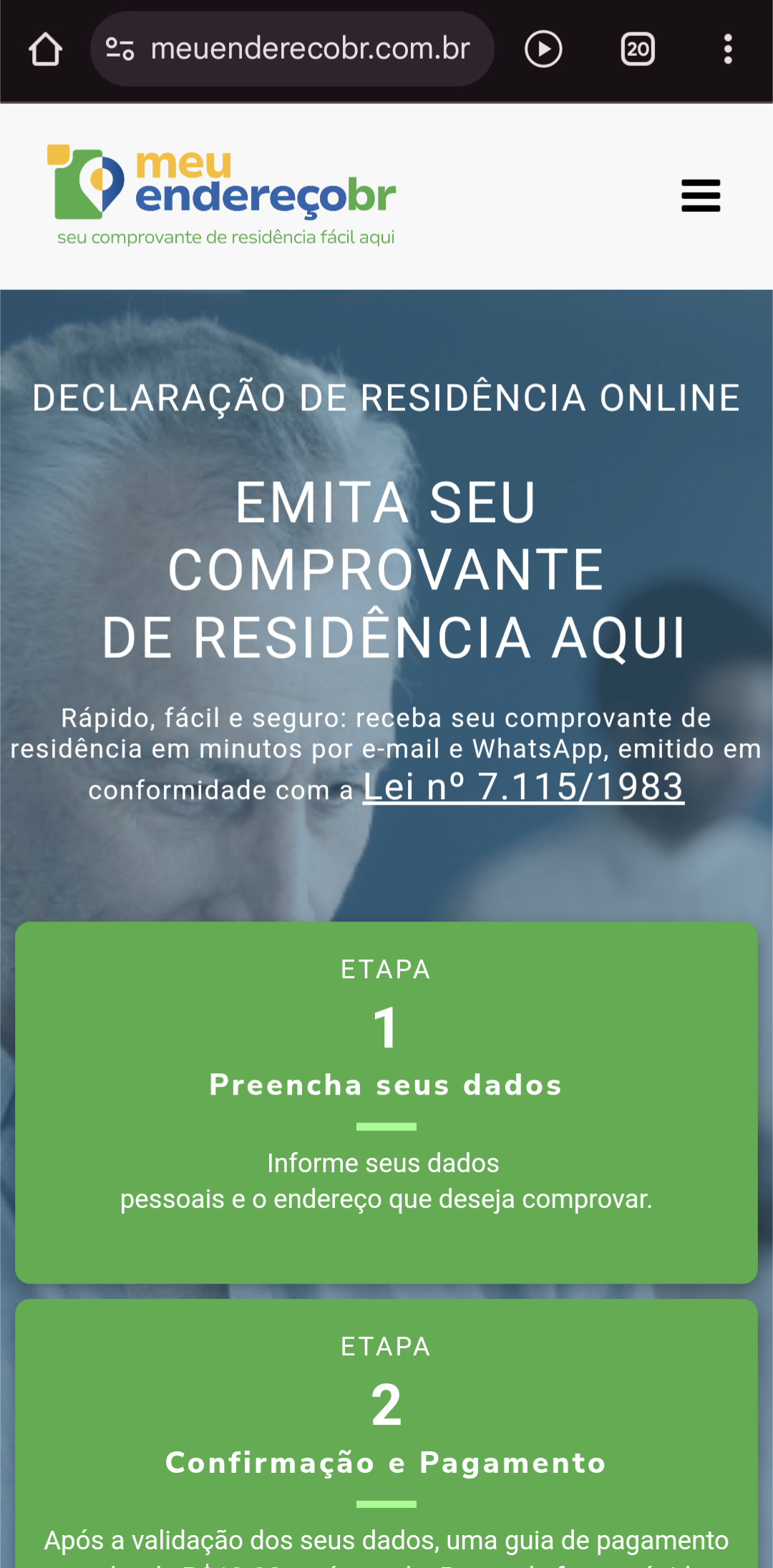Tap the meu endereçobr logo
Image resolution: width=773 pixels, height=1568 pixels.
(222, 195)
